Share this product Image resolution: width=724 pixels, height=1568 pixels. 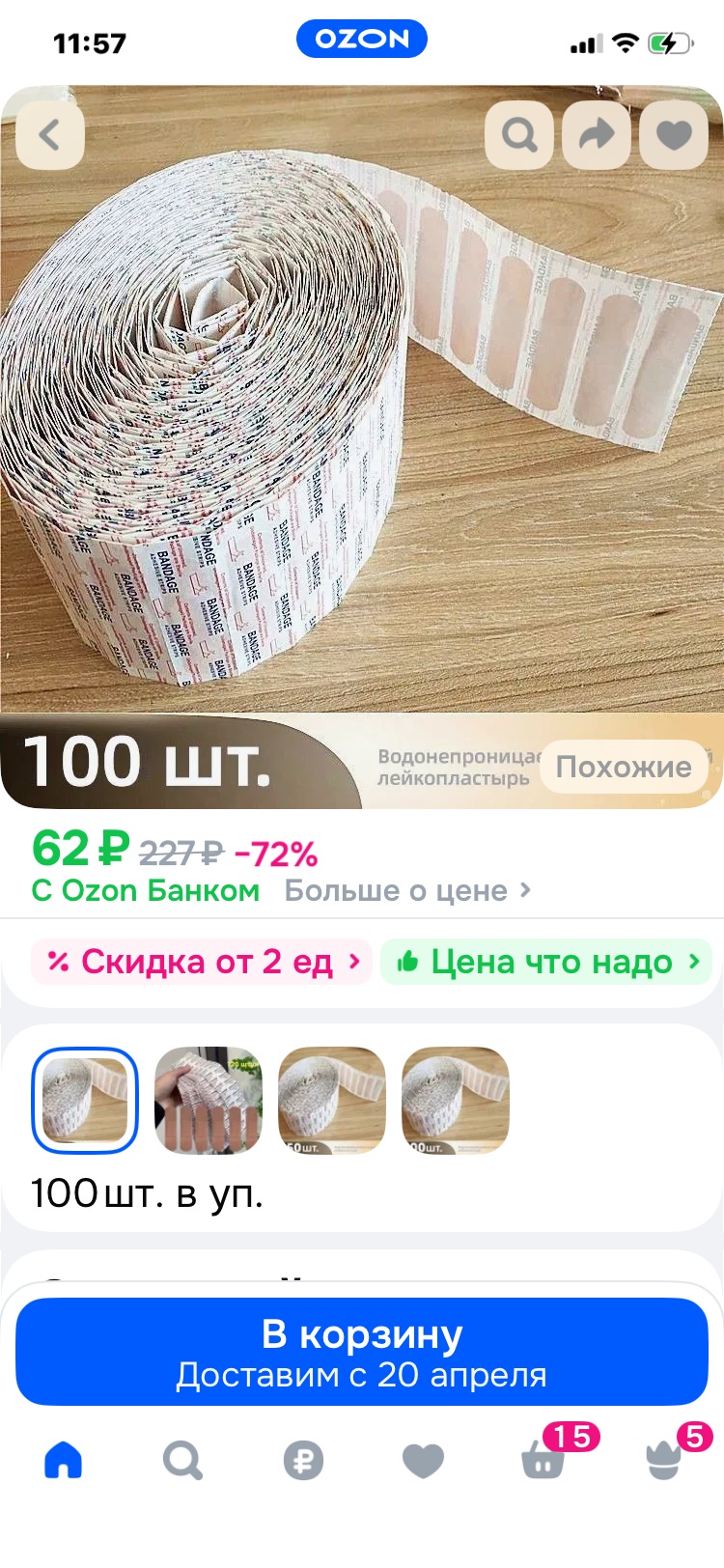(597, 135)
